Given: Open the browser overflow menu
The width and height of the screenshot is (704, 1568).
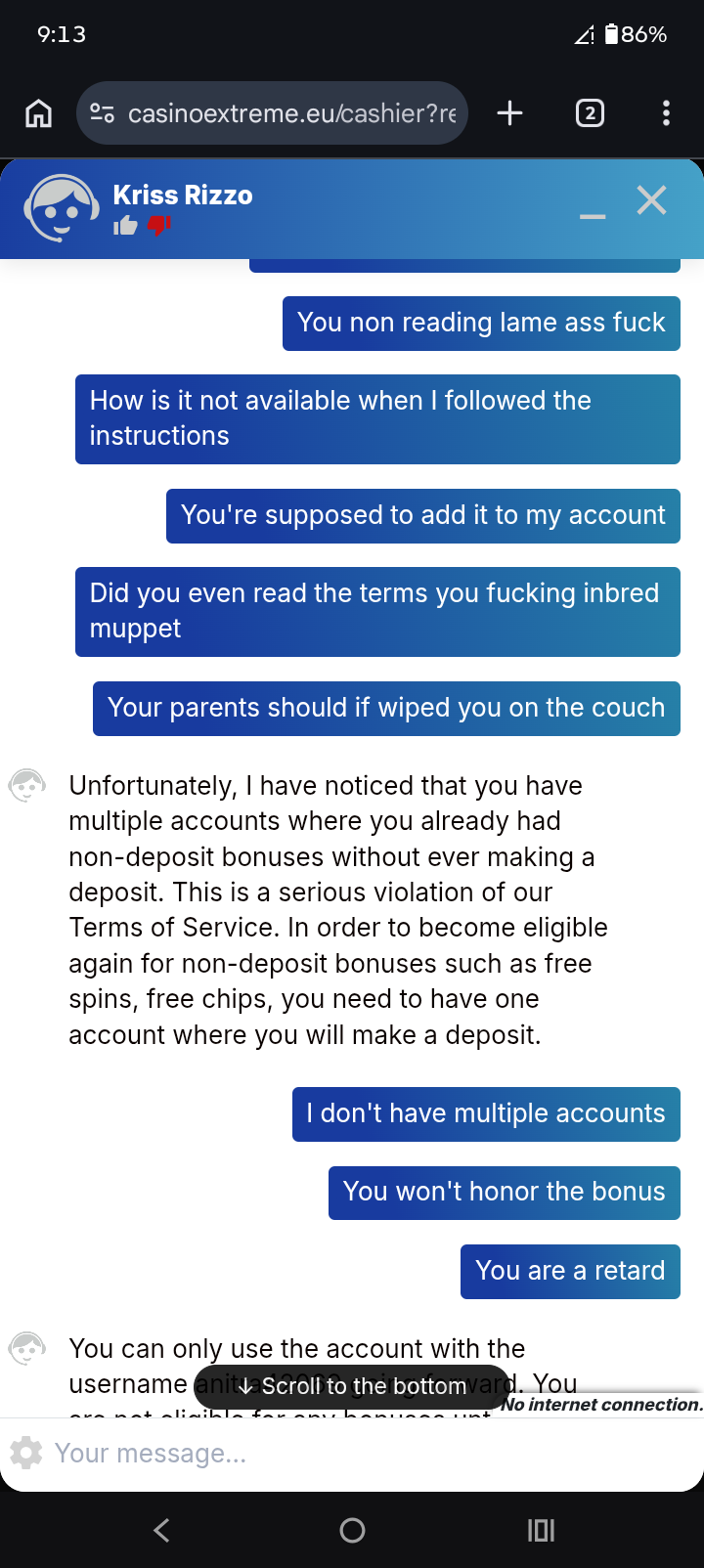Looking at the screenshot, I should coord(666,113).
